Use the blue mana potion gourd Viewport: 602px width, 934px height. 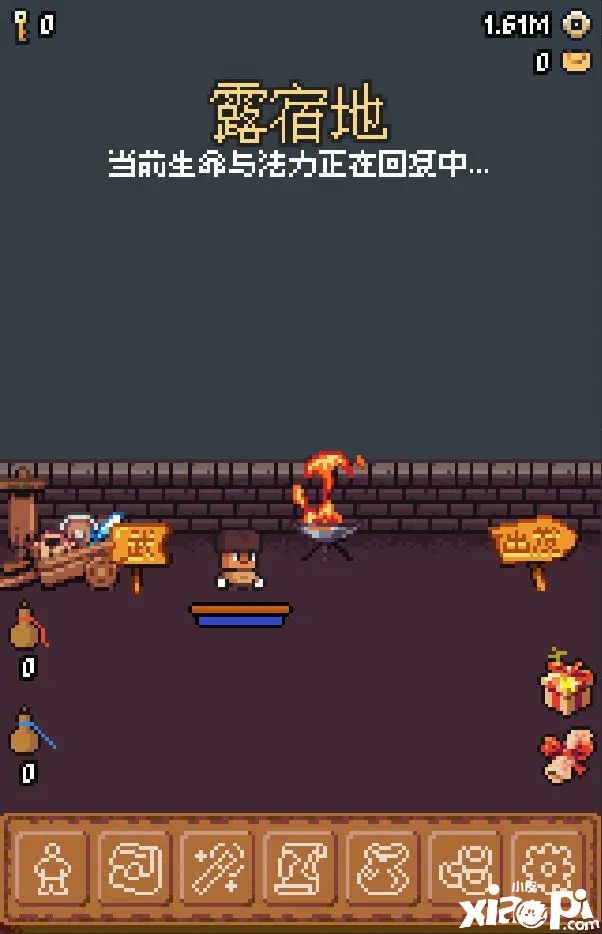pos(28,733)
